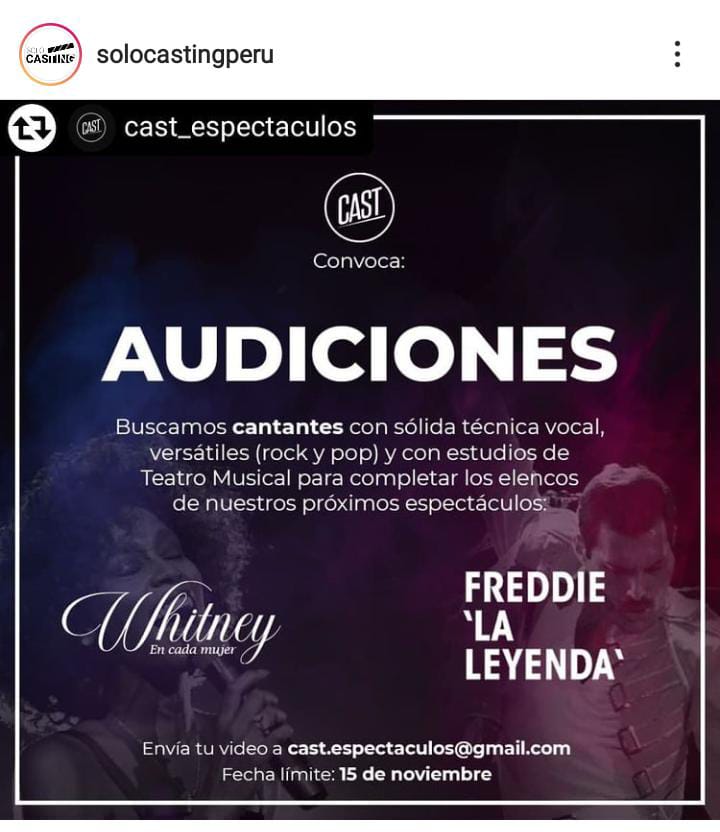Open the solocastingperu profile picture
Viewport: 720px width, 832px height.
pyautogui.click(x=50, y=54)
